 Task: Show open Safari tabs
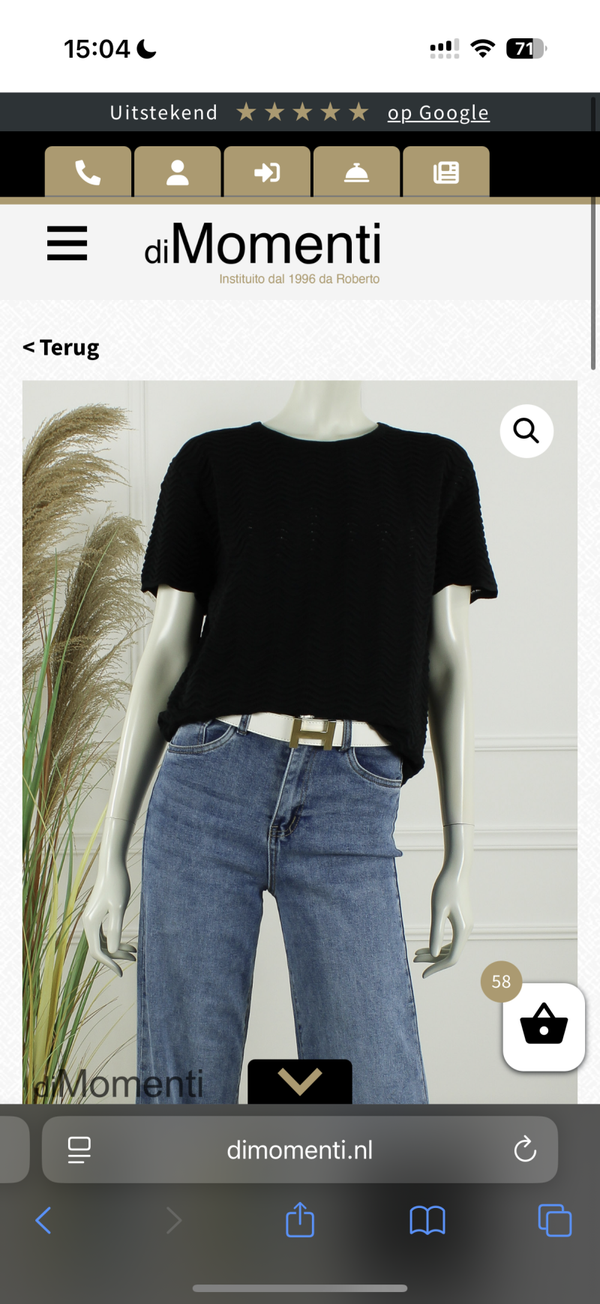[555, 1220]
